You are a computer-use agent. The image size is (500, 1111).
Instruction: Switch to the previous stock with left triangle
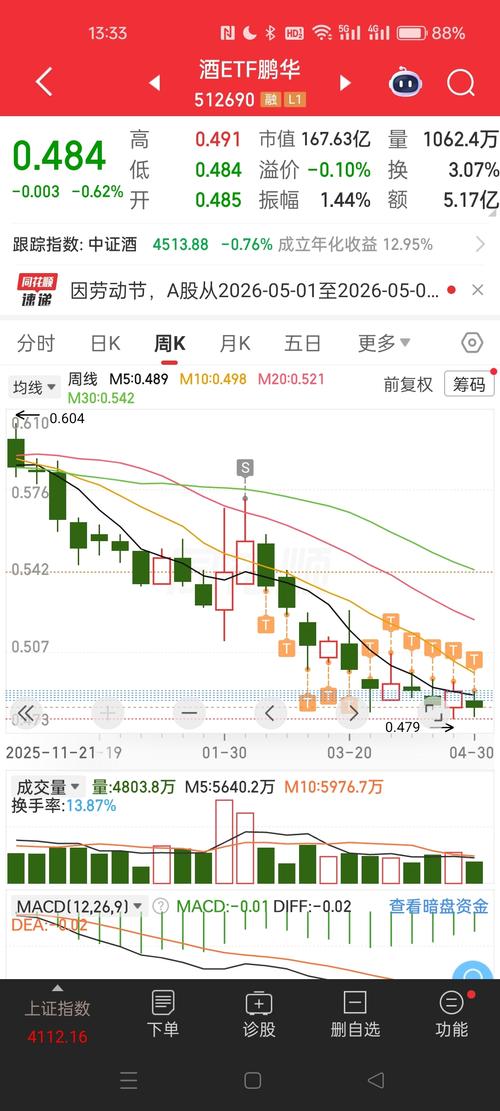coord(154,83)
